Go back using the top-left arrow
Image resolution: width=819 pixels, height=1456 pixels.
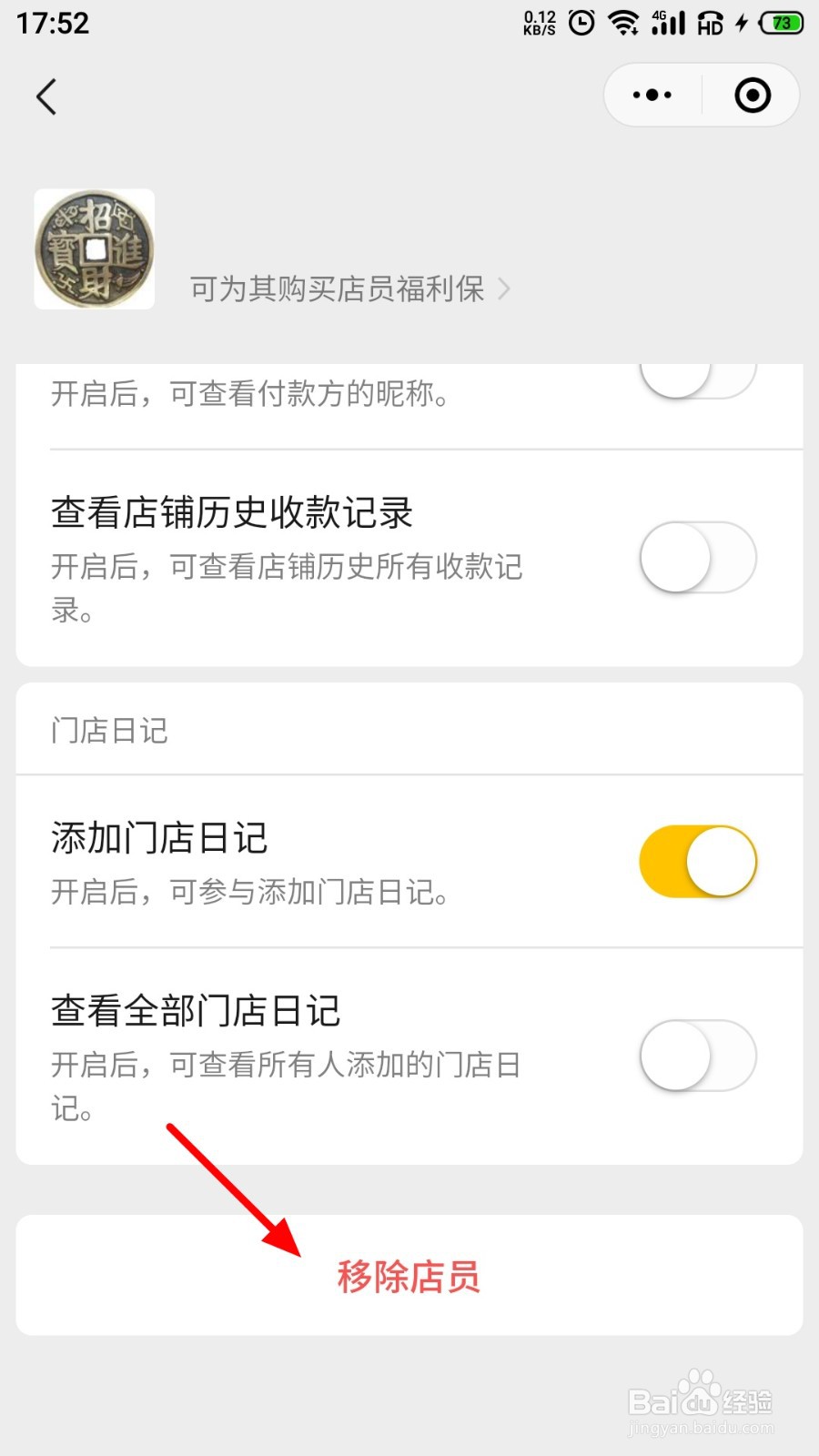[x=46, y=96]
